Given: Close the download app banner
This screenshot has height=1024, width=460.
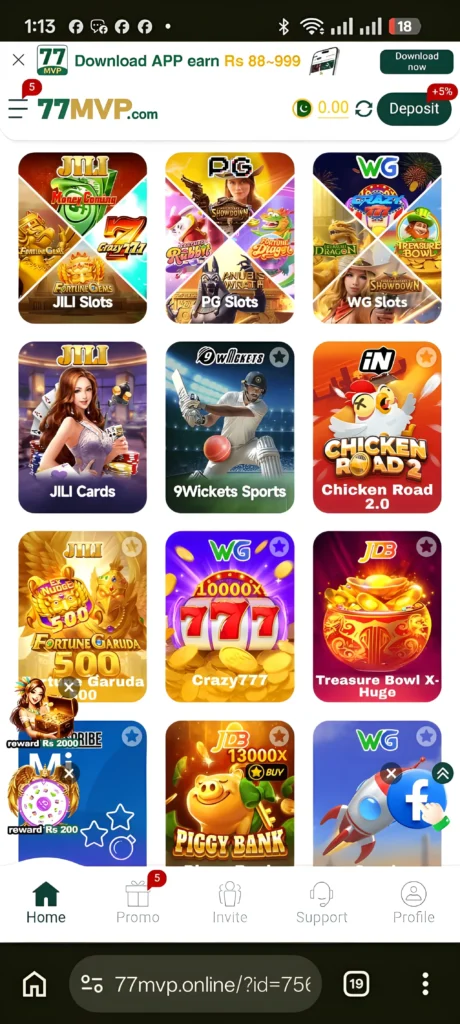Looking at the screenshot, I should tap(18, 61).
